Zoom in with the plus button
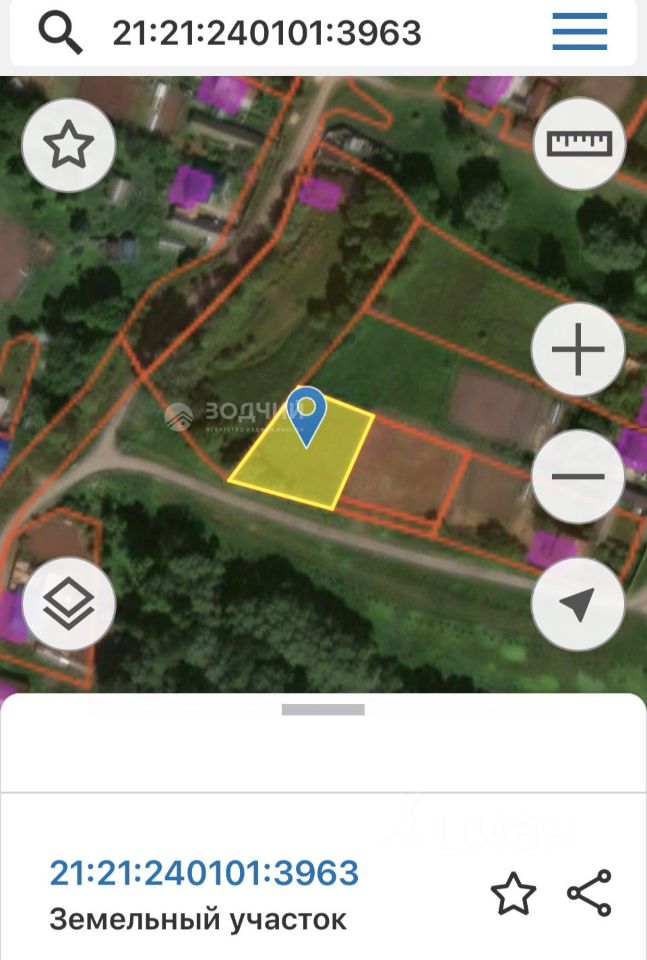The image size is (647, 960). pyautogui.click(x=578, y=350)
